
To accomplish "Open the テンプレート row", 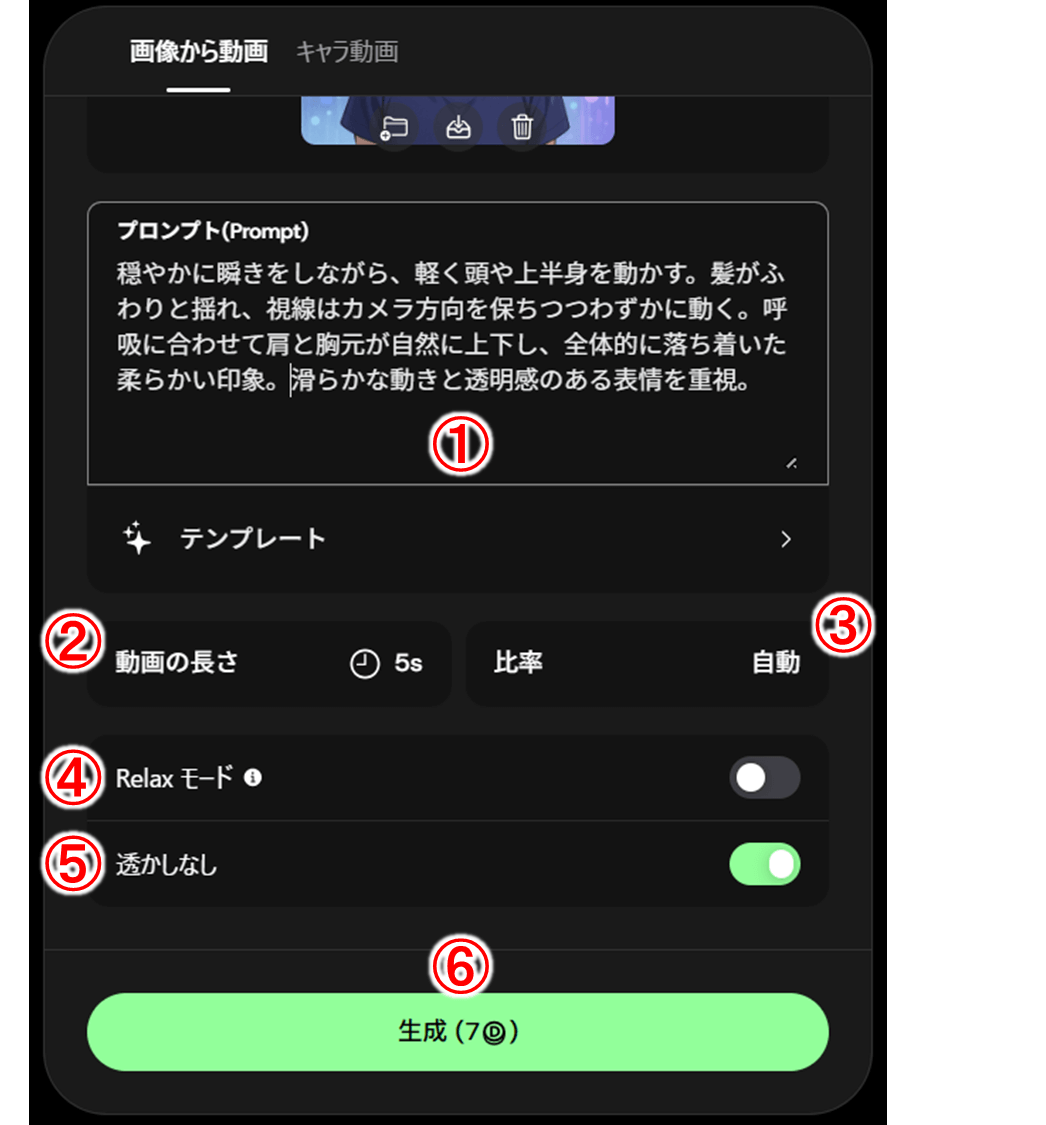I will pos(457,539).
